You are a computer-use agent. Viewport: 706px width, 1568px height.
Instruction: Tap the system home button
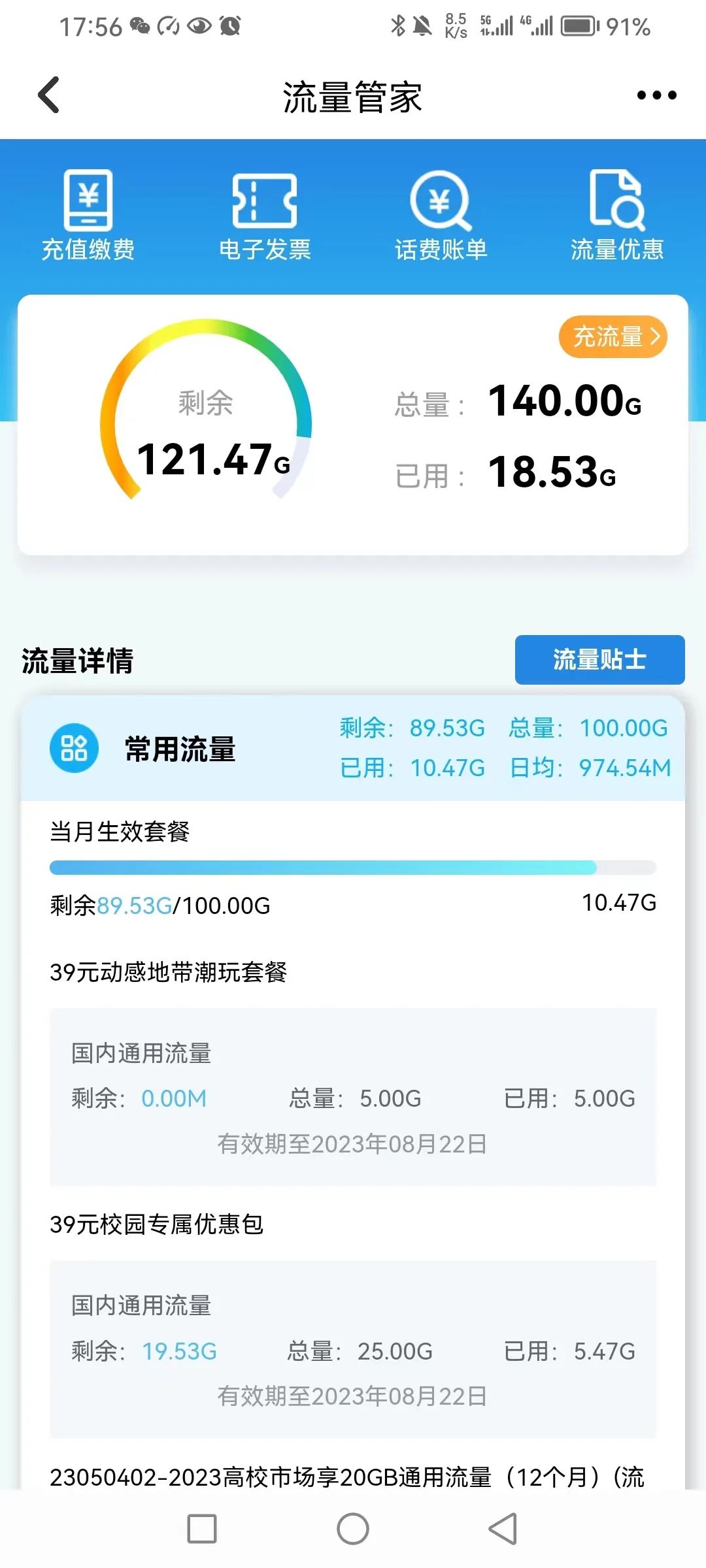click(353, 1529)
